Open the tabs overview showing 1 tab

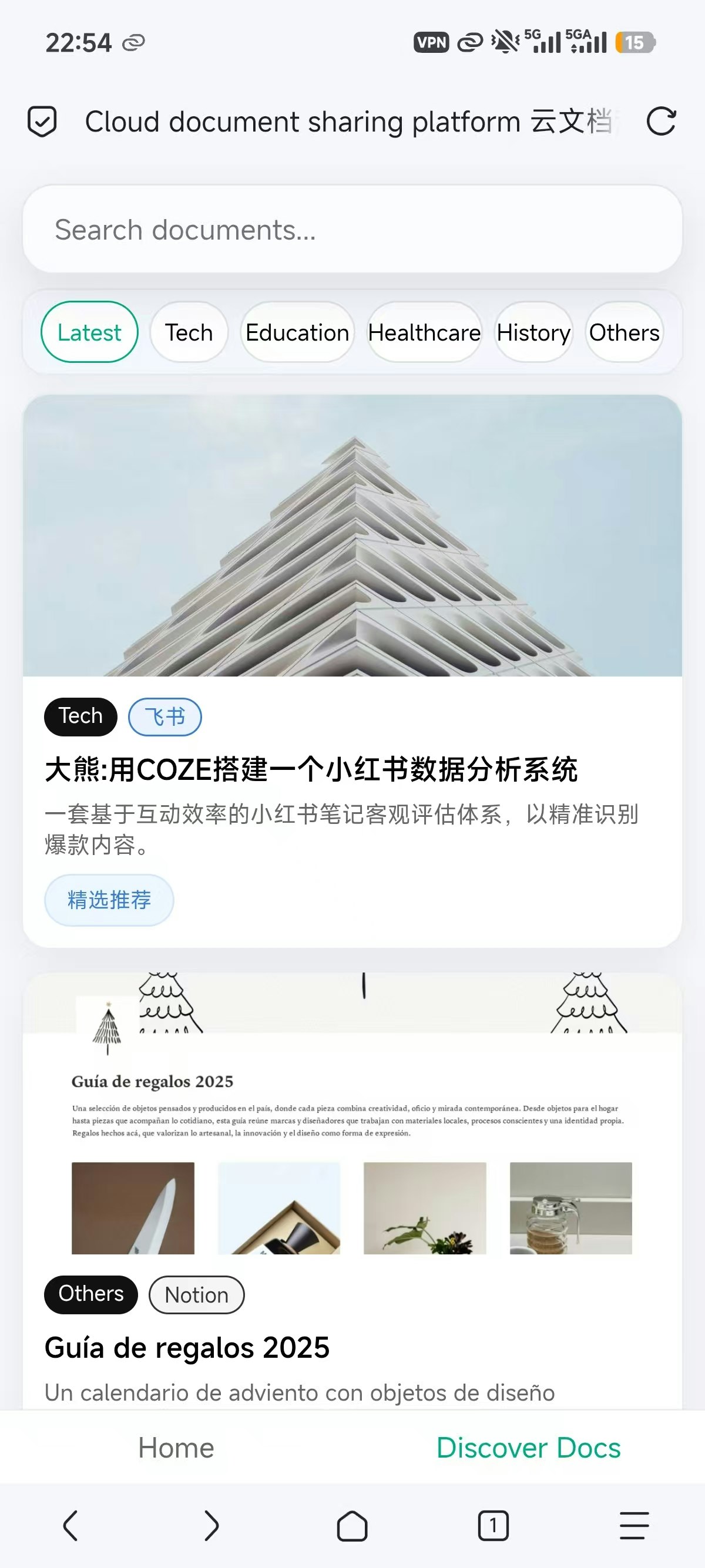tap(493, 1525)
